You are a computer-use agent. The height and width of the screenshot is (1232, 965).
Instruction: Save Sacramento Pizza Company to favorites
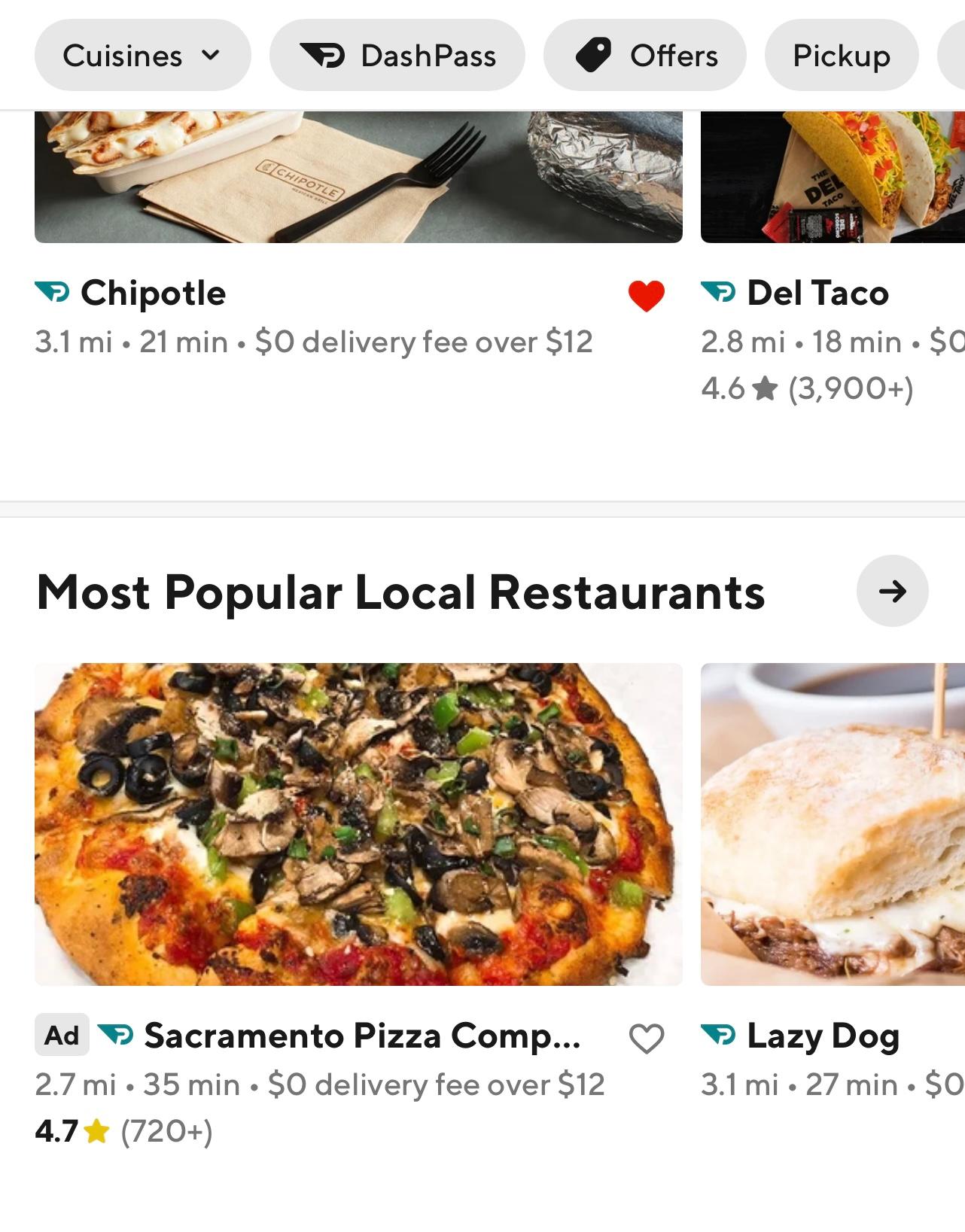[646, 1039]
